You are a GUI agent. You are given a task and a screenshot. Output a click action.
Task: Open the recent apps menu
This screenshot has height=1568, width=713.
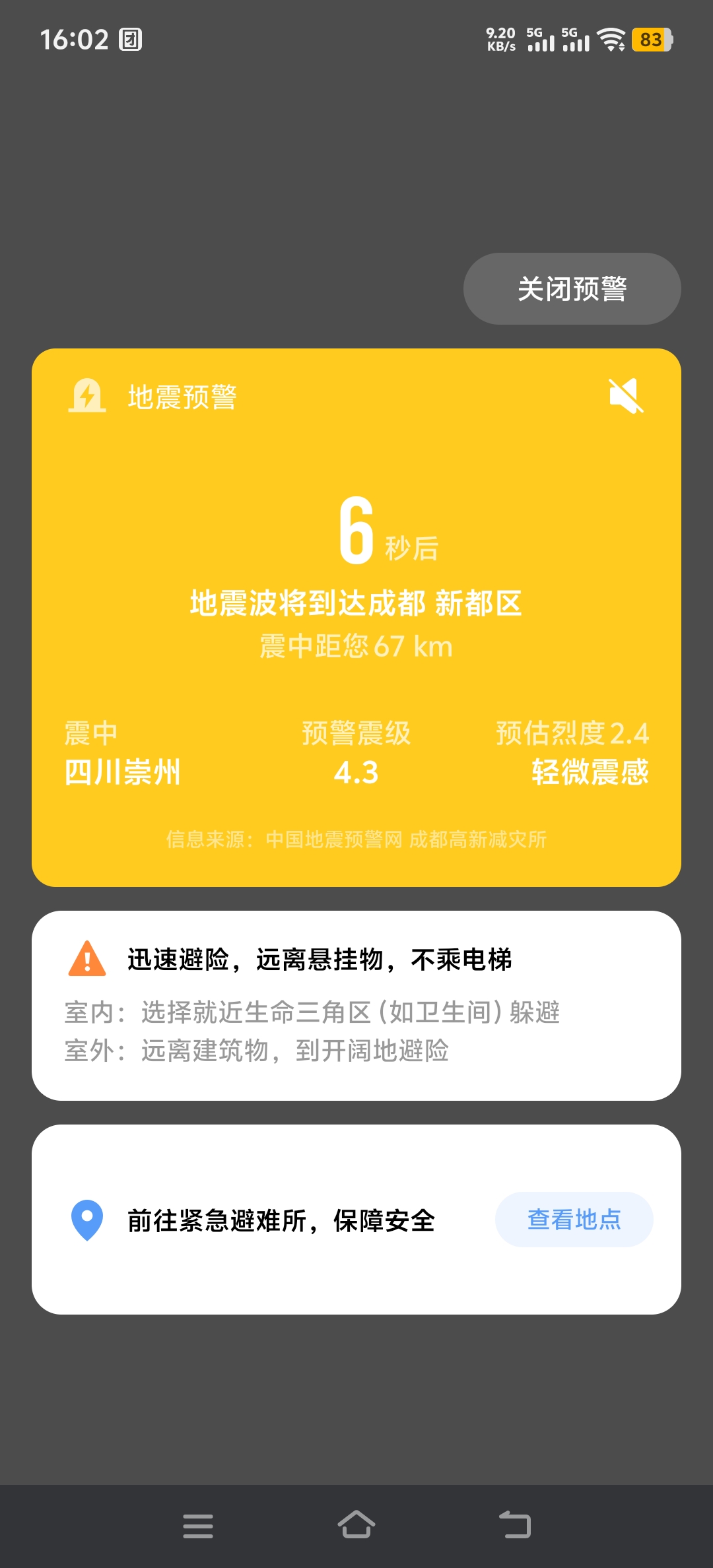click(198, 1526)
